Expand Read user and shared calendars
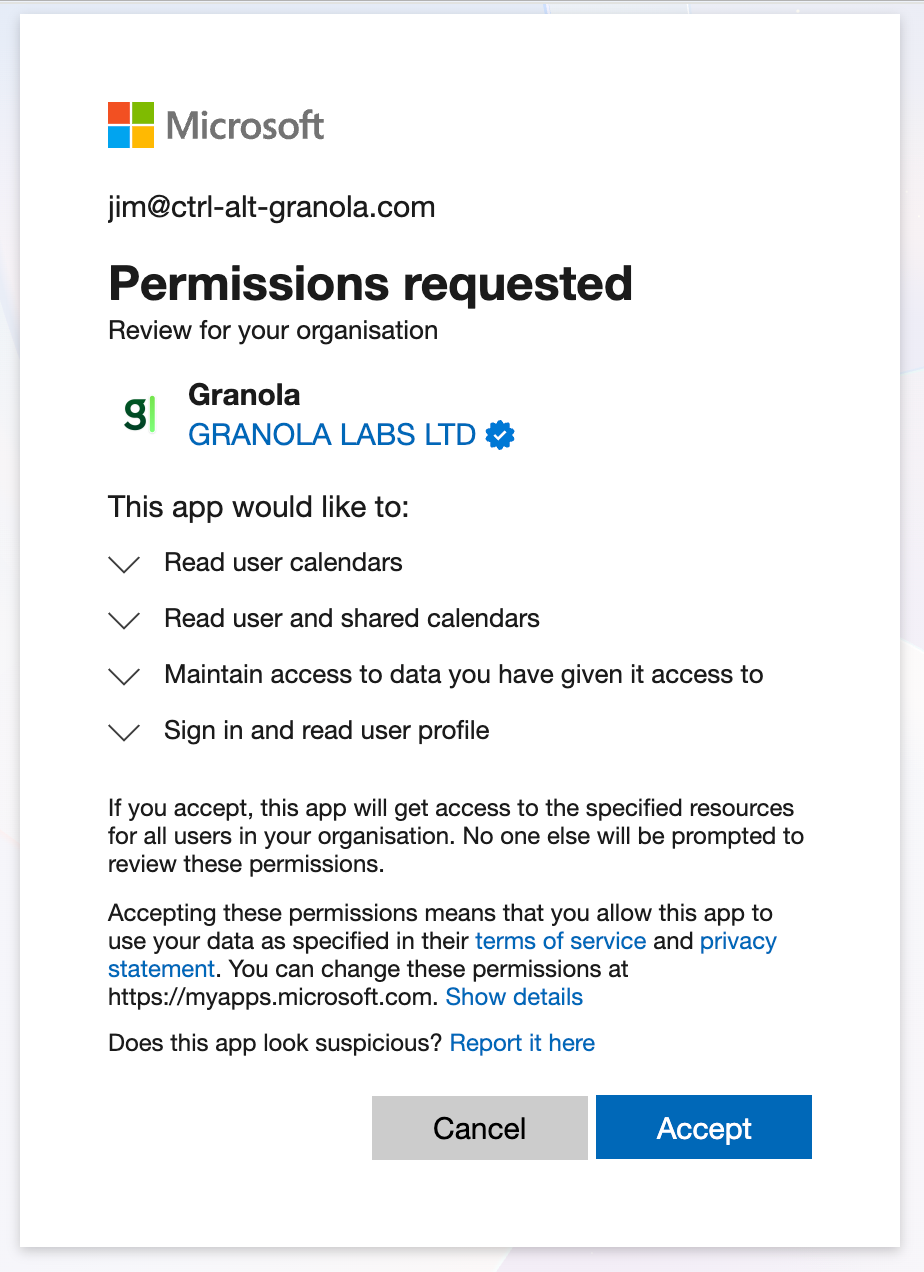 tap(123, 620)
